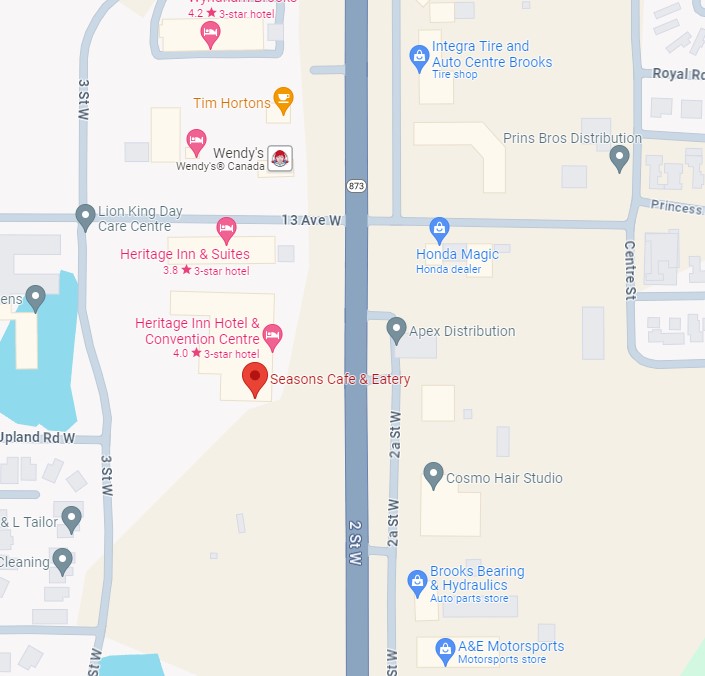Open the Cleaning business marker
705x676 pixels.
click(63, 560)
